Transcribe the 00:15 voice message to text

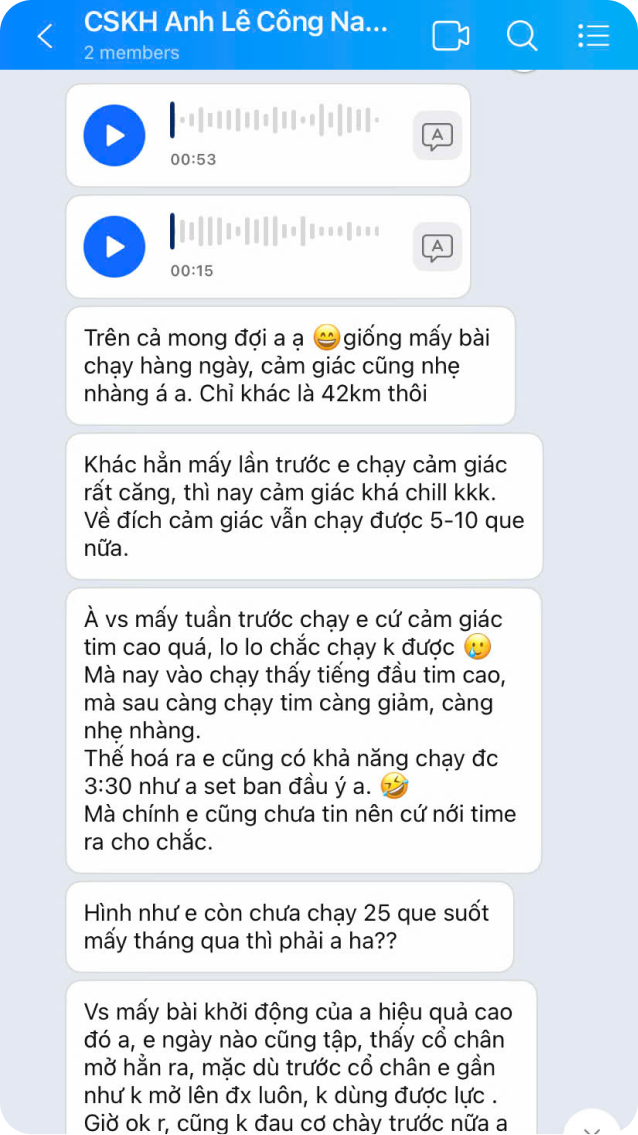(x=437, y=247)
